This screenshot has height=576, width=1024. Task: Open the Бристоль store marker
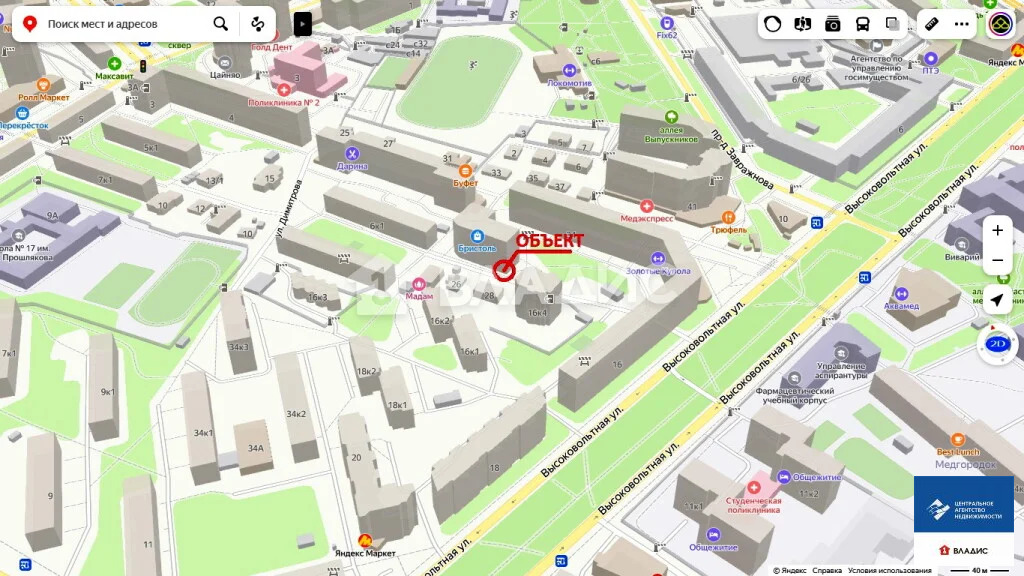464,235
